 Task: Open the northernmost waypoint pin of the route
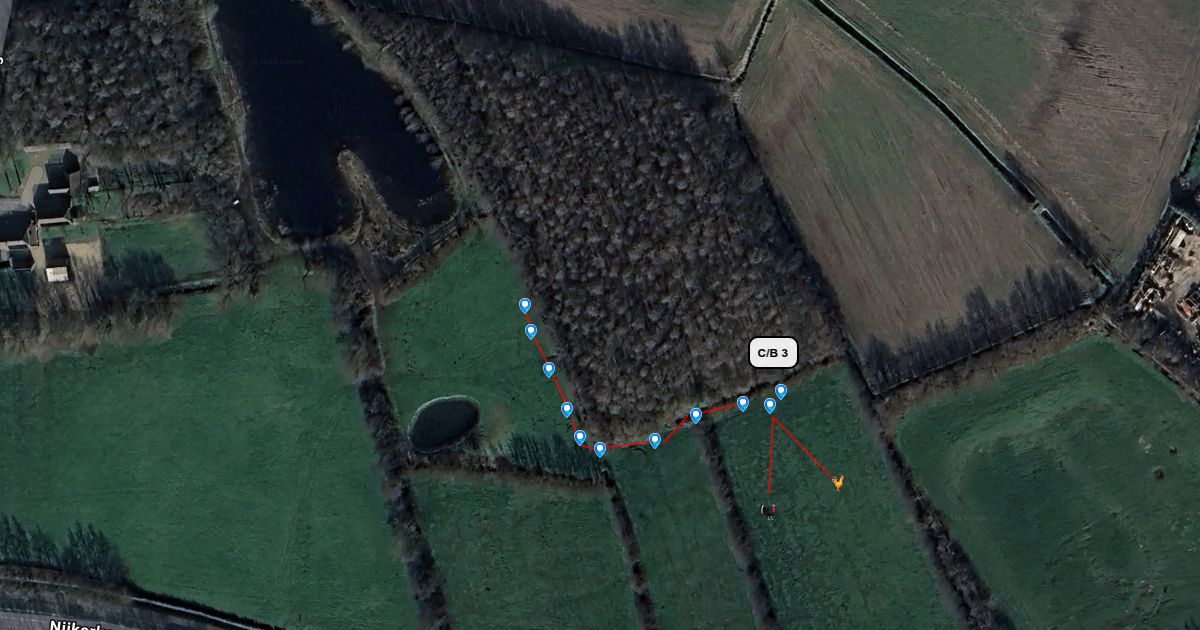point(524,305)
